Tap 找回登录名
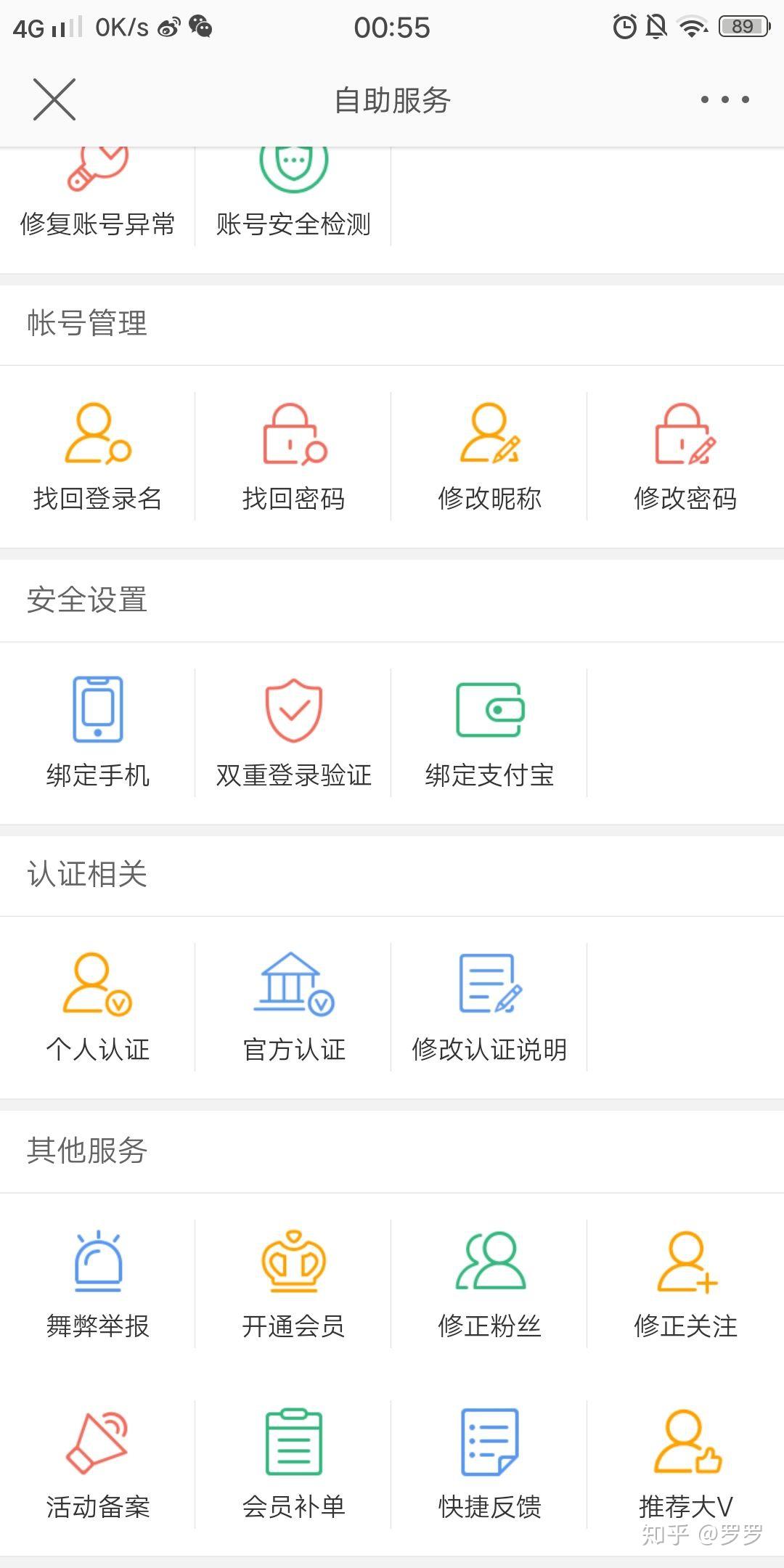784x1568 pixels. (97, 457)
